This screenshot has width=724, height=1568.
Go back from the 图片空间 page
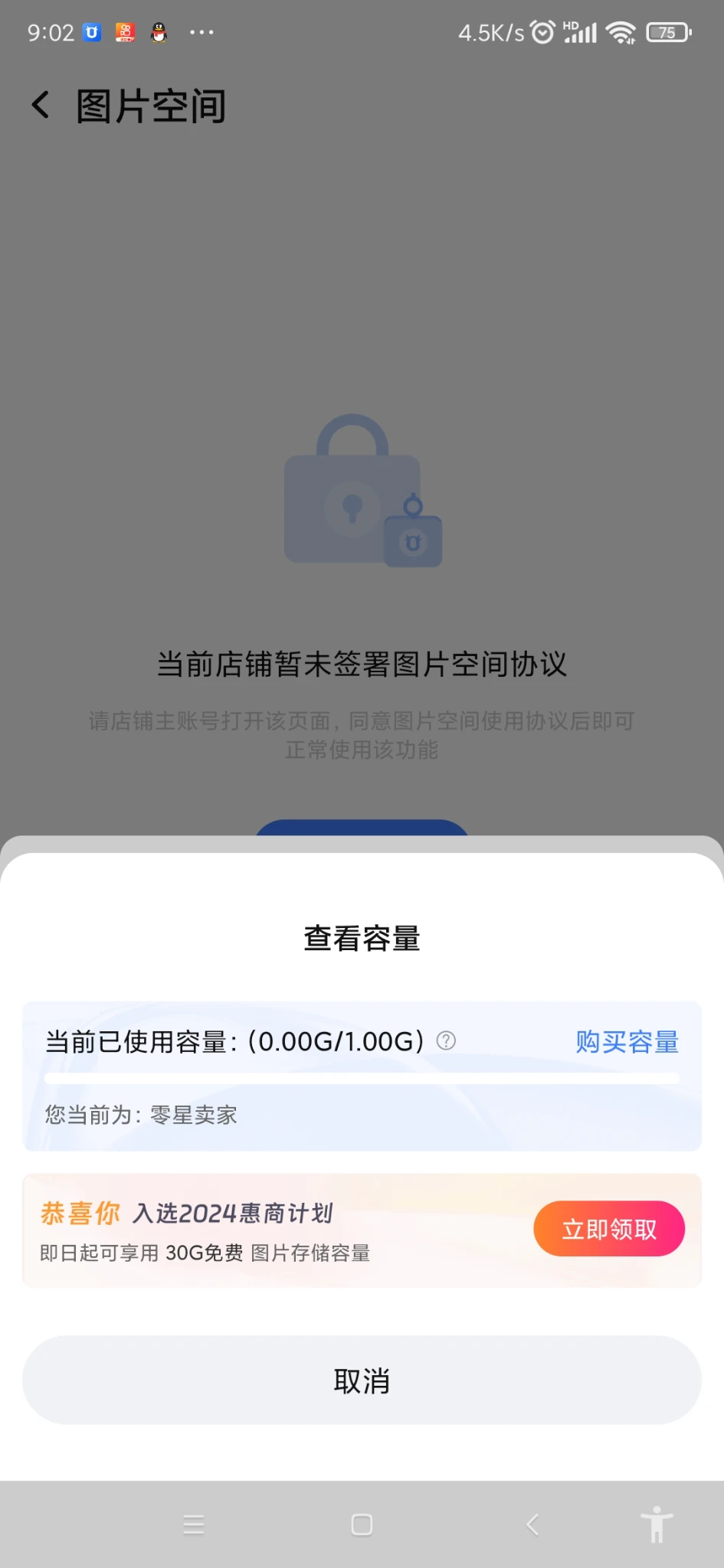tap(41, 105)
